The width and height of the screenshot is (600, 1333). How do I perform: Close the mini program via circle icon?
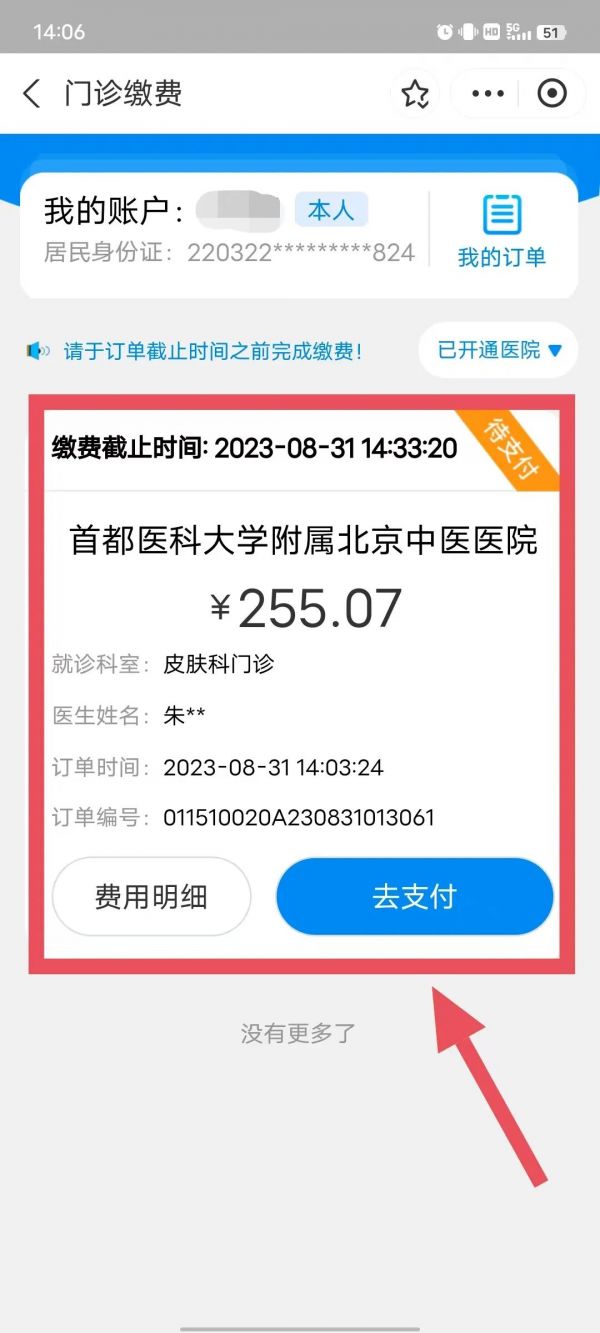click(x=552, y=94)
